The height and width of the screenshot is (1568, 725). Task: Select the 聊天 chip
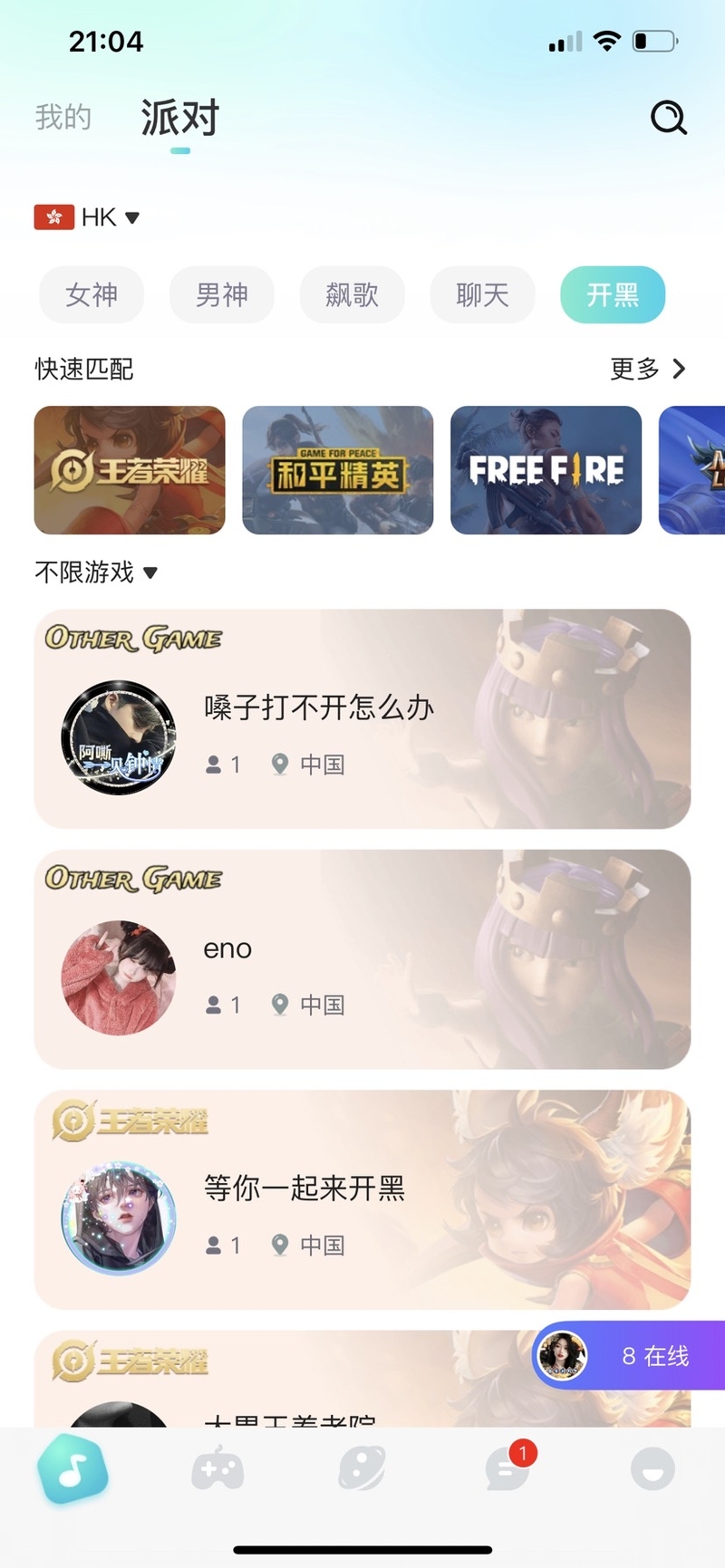tap(482, 294)
